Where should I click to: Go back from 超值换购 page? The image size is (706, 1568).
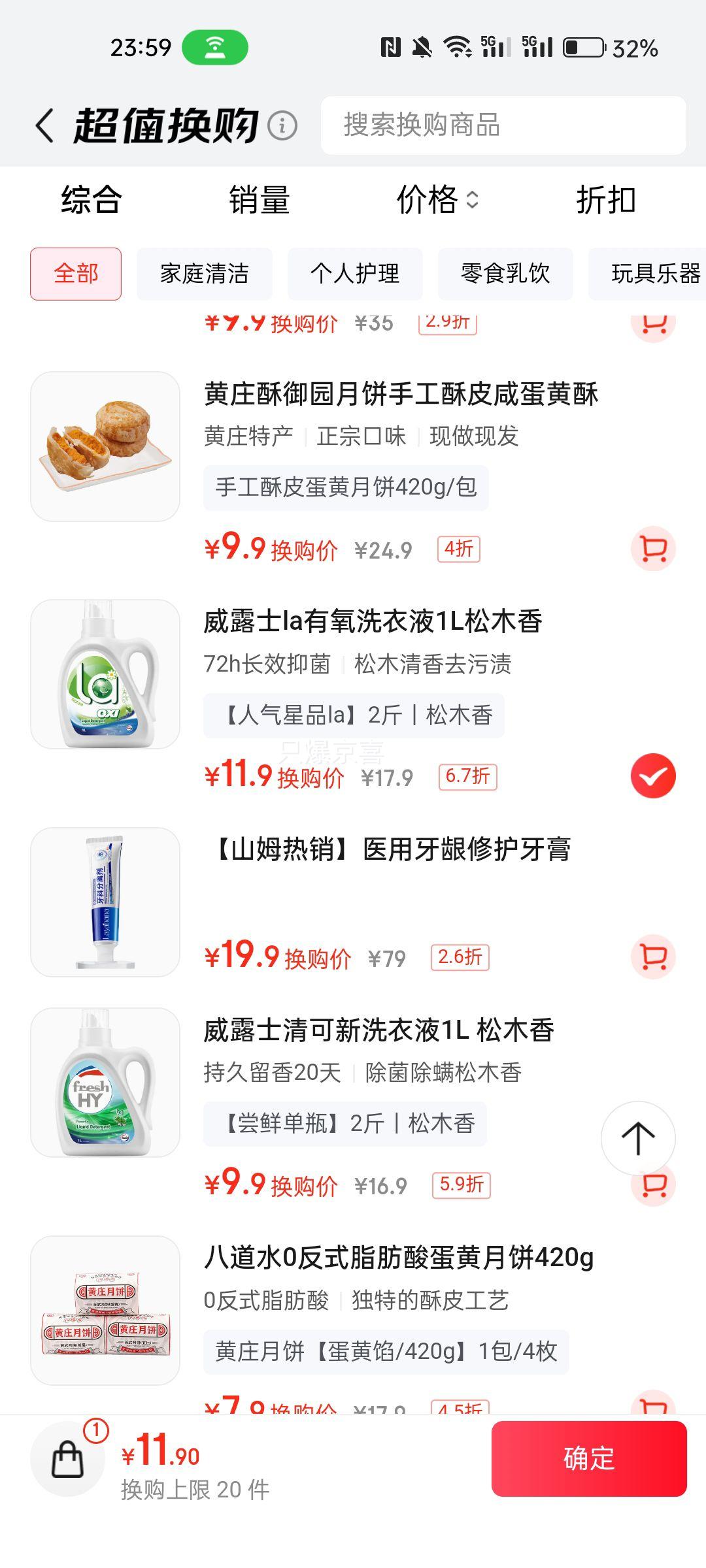click(x=44, y=125)
